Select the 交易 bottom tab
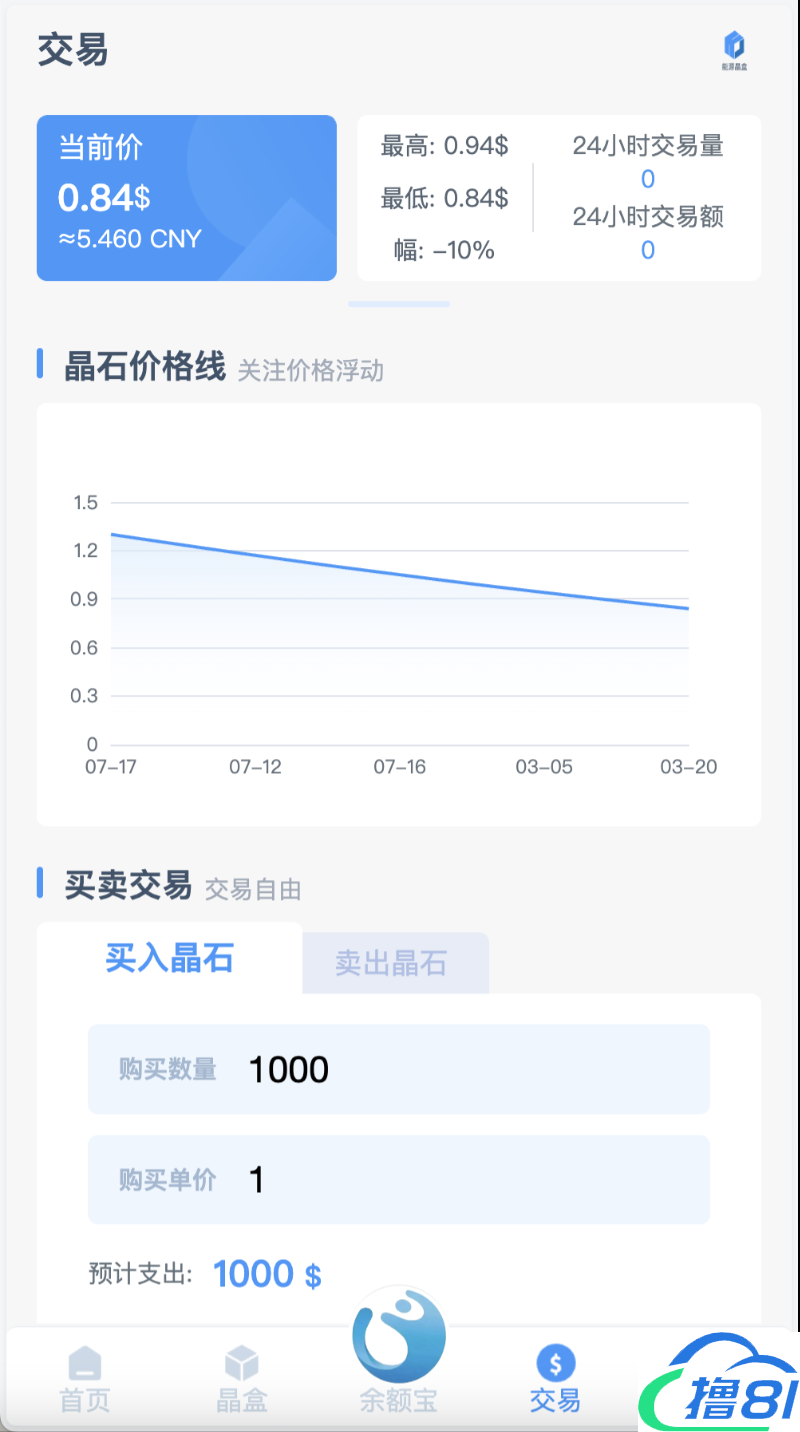 (556, 1378)
